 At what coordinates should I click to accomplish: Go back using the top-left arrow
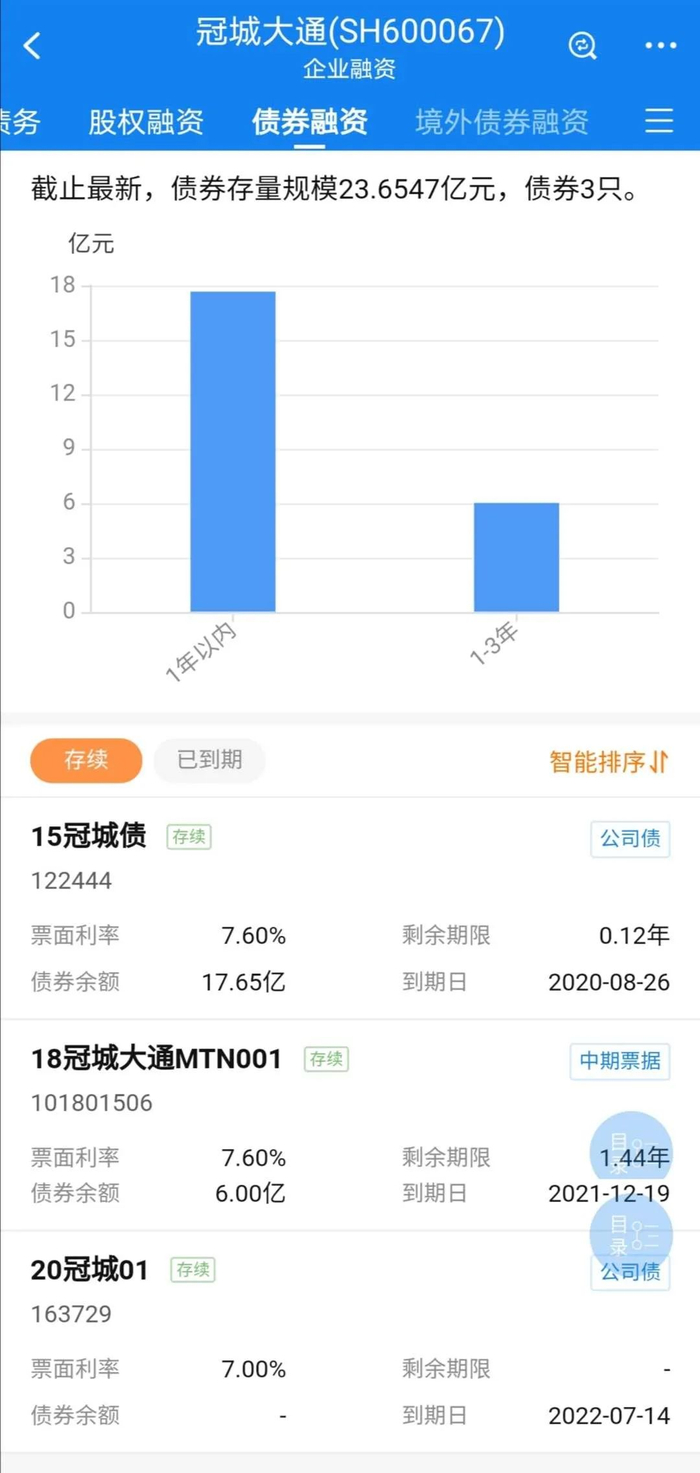coord(33,45)
